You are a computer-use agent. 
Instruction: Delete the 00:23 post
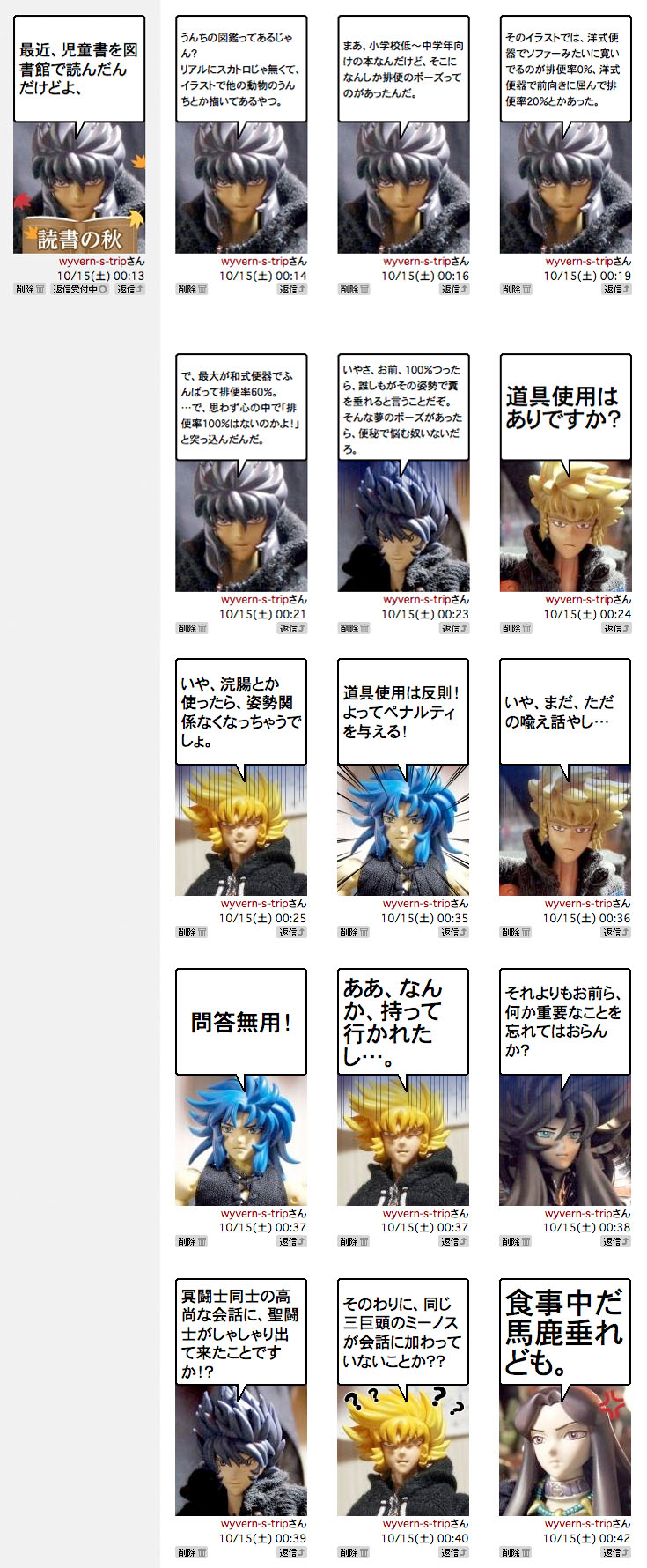(354, 628)
